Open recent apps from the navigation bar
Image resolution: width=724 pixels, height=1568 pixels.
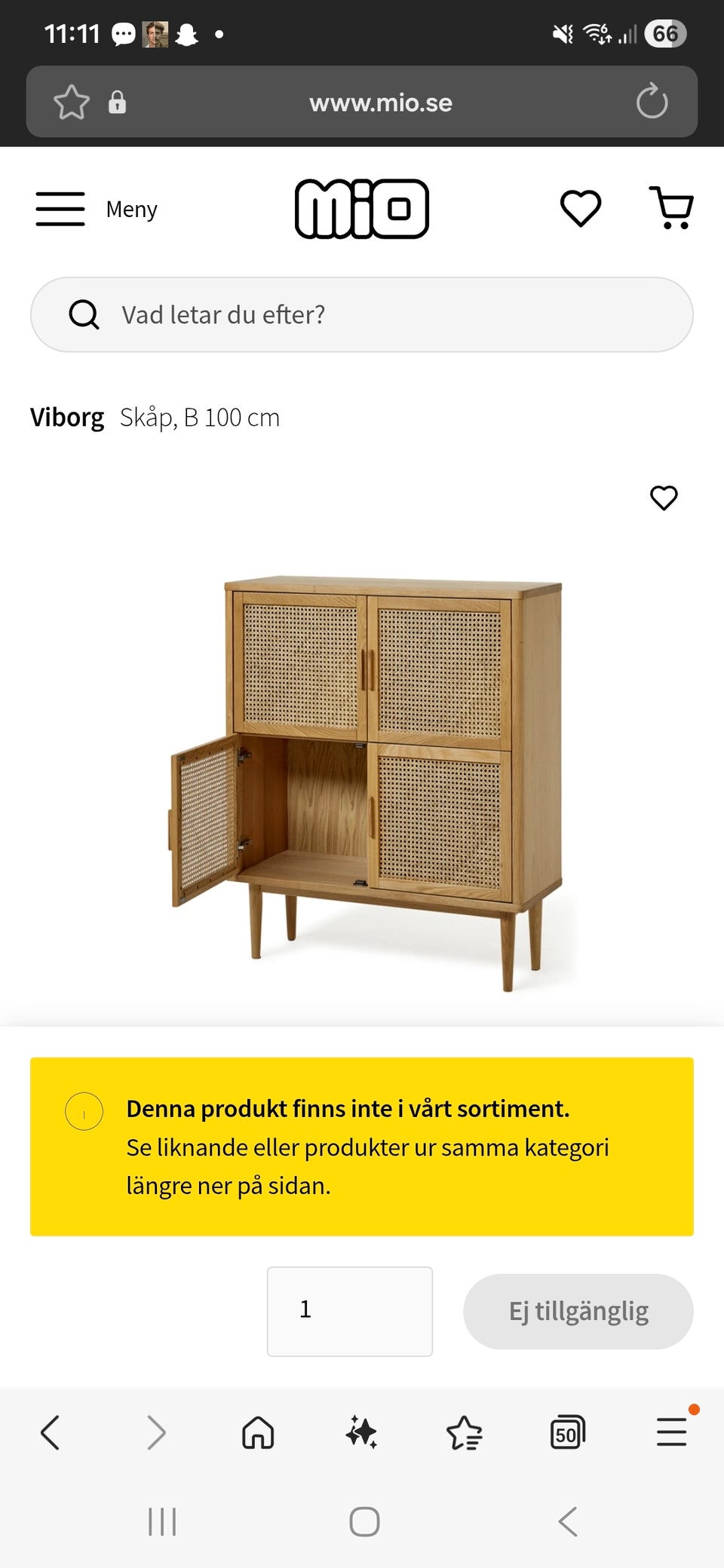coord(161,1521)
